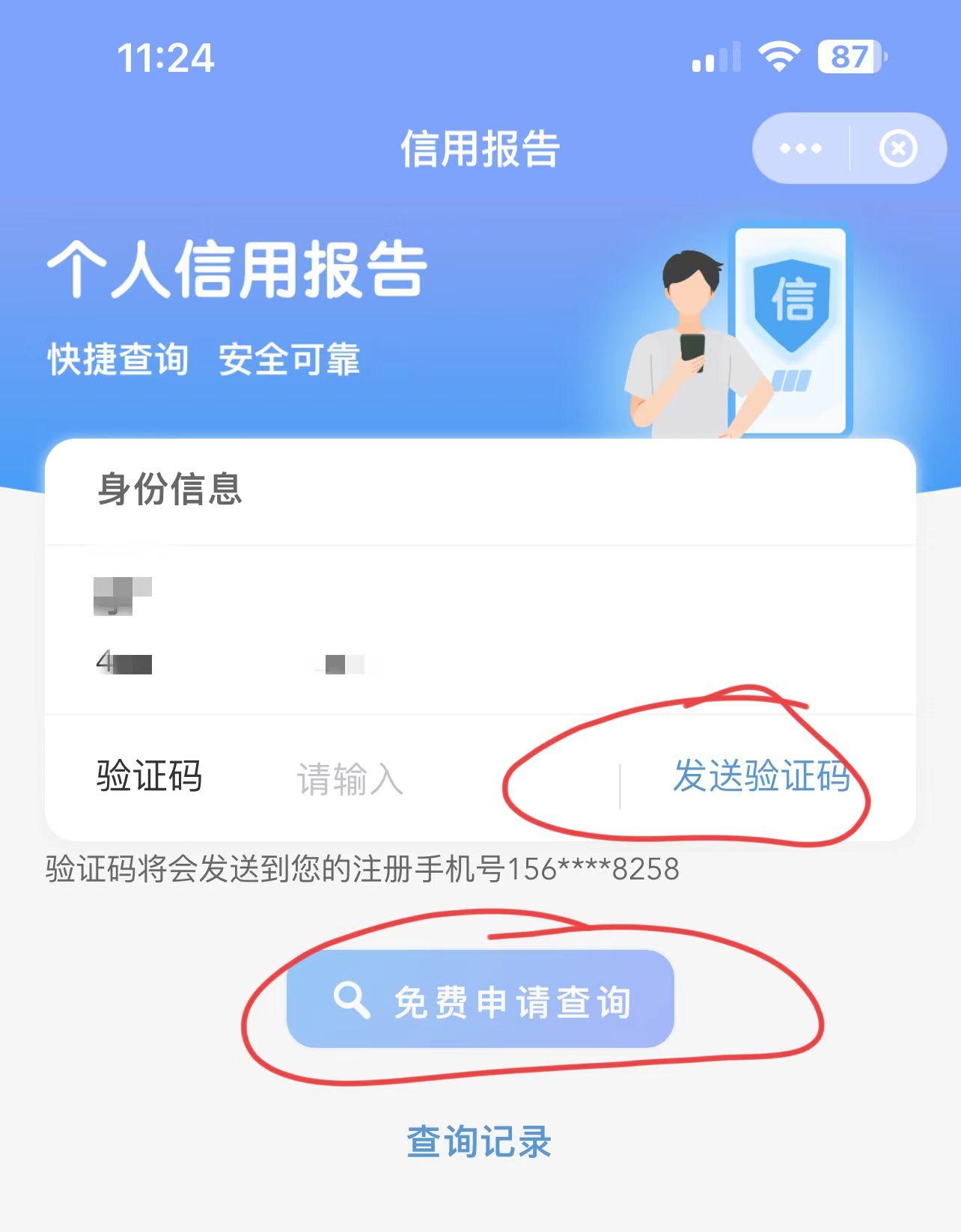Click the blue shield 信 badge illustration
The width and height of the screenshot is (961, 1232).
click(x=796, y=302)
